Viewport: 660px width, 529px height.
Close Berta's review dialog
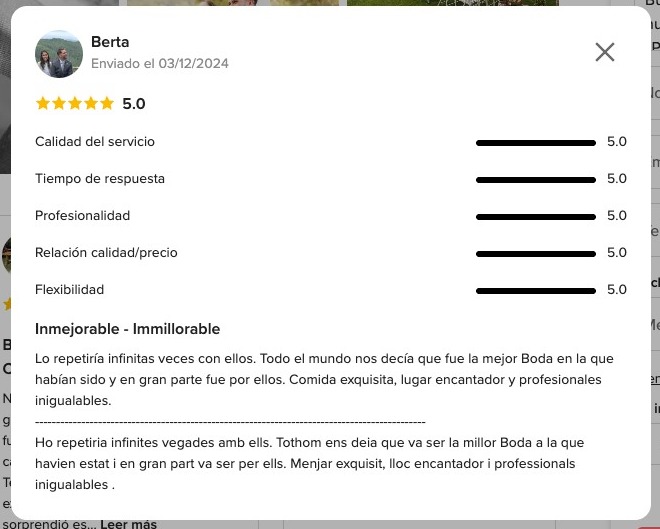(604, 52)
